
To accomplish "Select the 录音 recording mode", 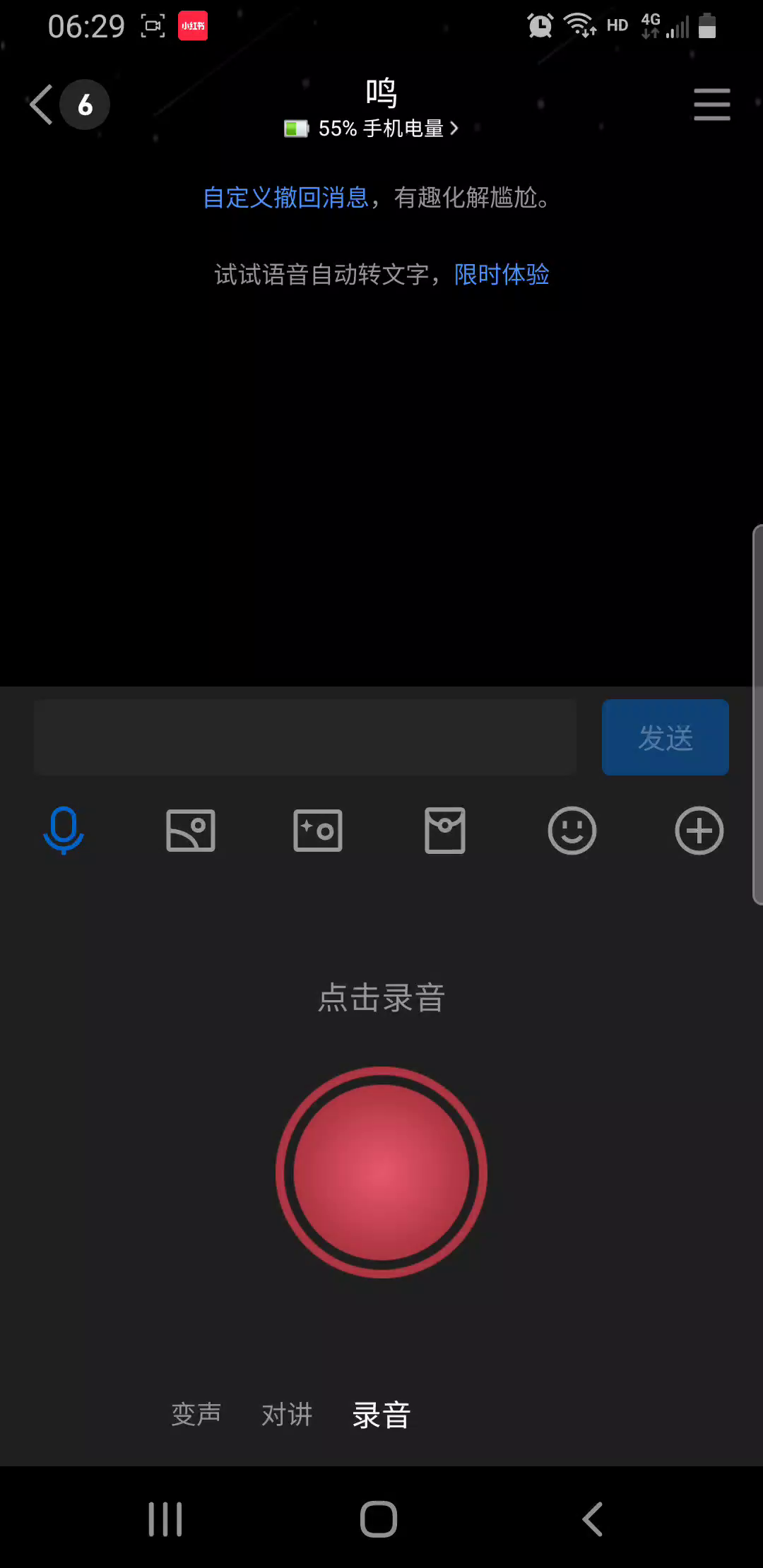I will 381,1414.
